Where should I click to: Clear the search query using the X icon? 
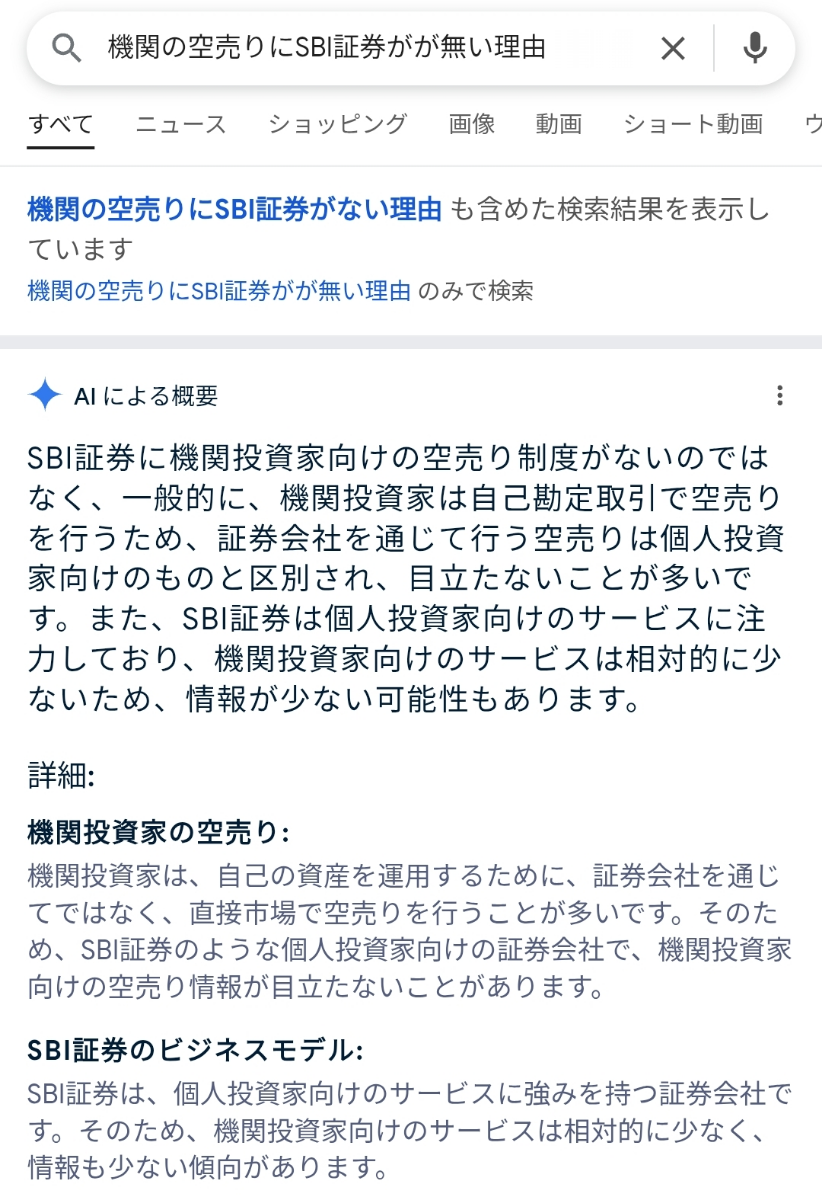click(x=673, y=47)
